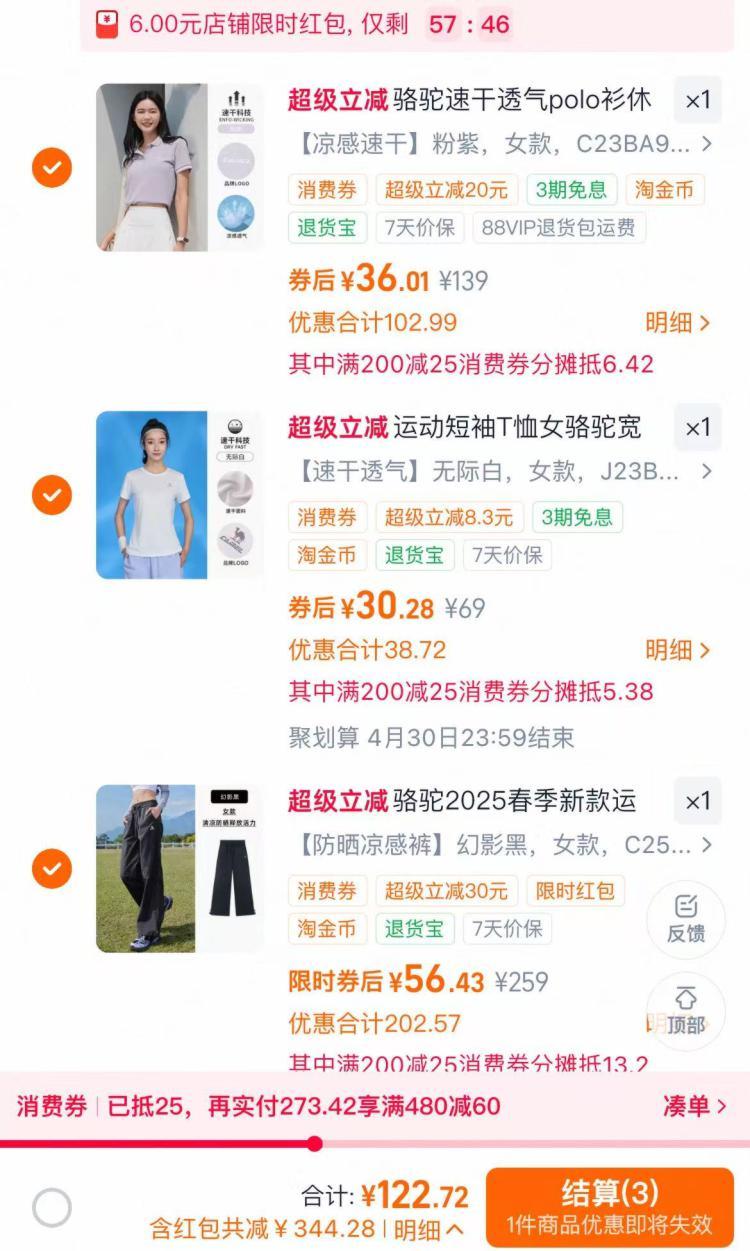This screenshot has height=1251, width=750.
Task: Tap 凑单 to add more items
Action: [694, 1105]
